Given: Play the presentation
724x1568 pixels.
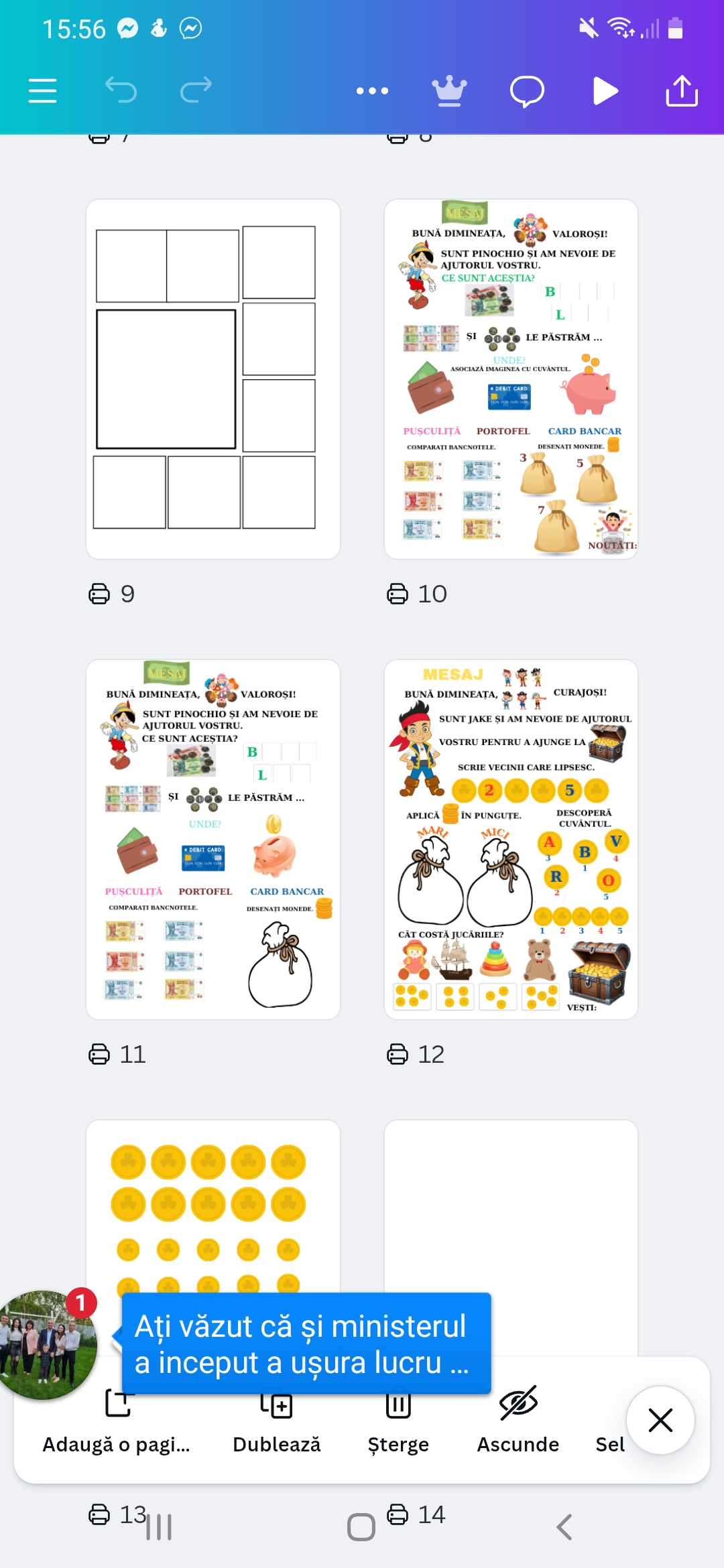Looking at the screenshot, I should pyautogui.click(x=605, y=90).
